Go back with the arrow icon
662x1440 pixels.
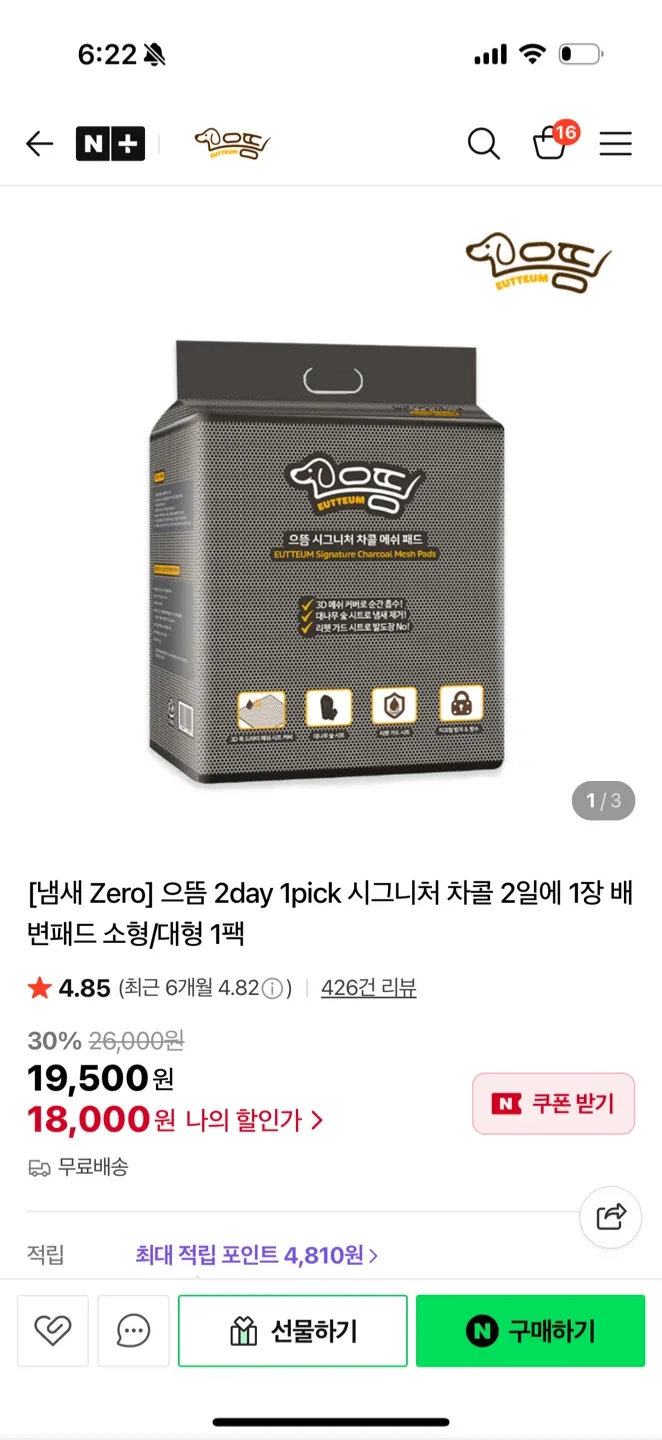coord(39,144)
